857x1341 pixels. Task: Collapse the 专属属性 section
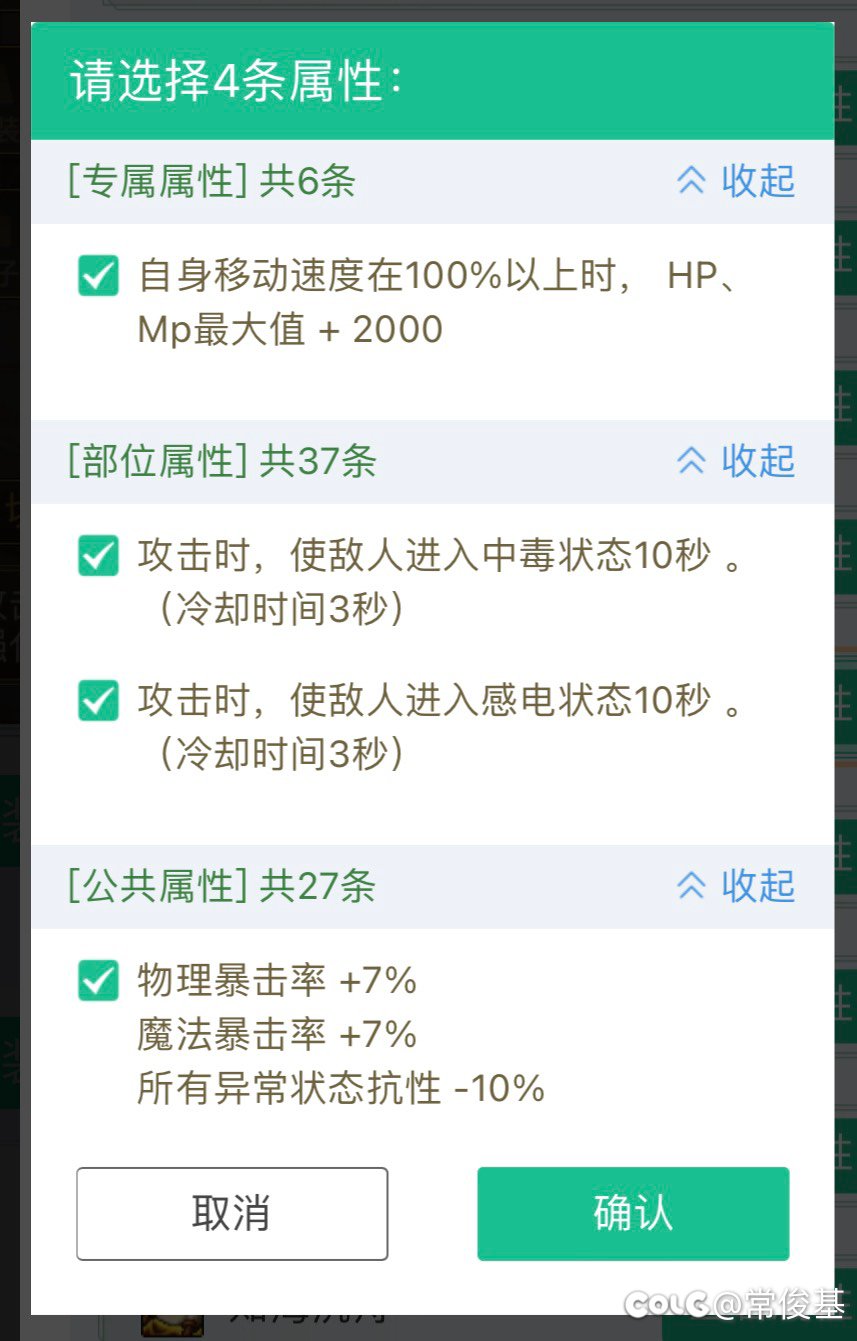point(736,181)
